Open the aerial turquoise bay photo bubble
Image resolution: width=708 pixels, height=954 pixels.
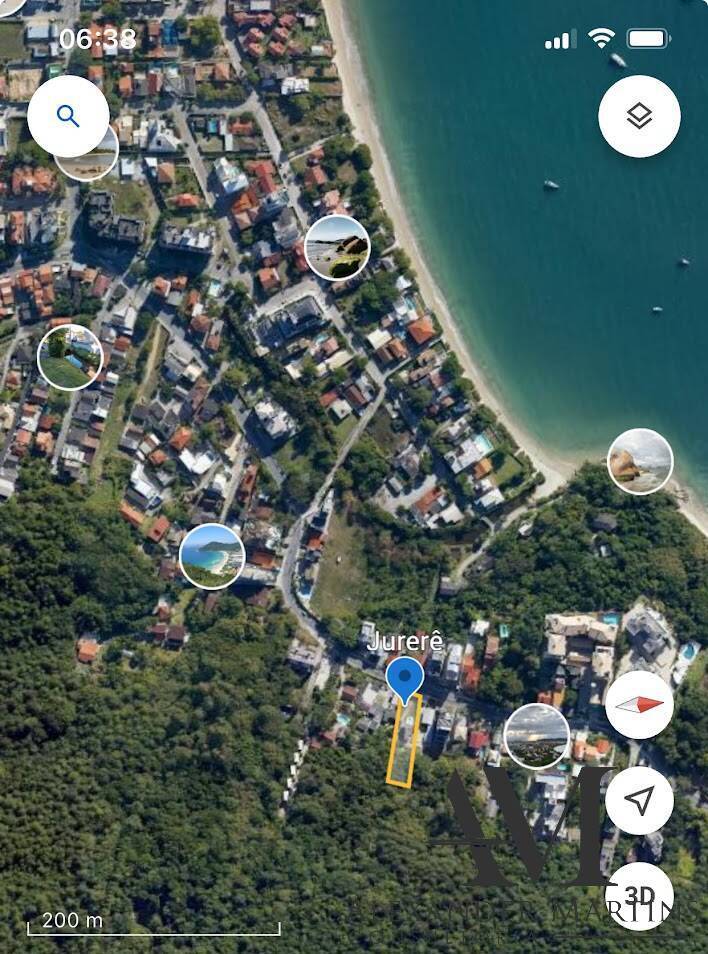pyautogui.click(x=212, y=556)
